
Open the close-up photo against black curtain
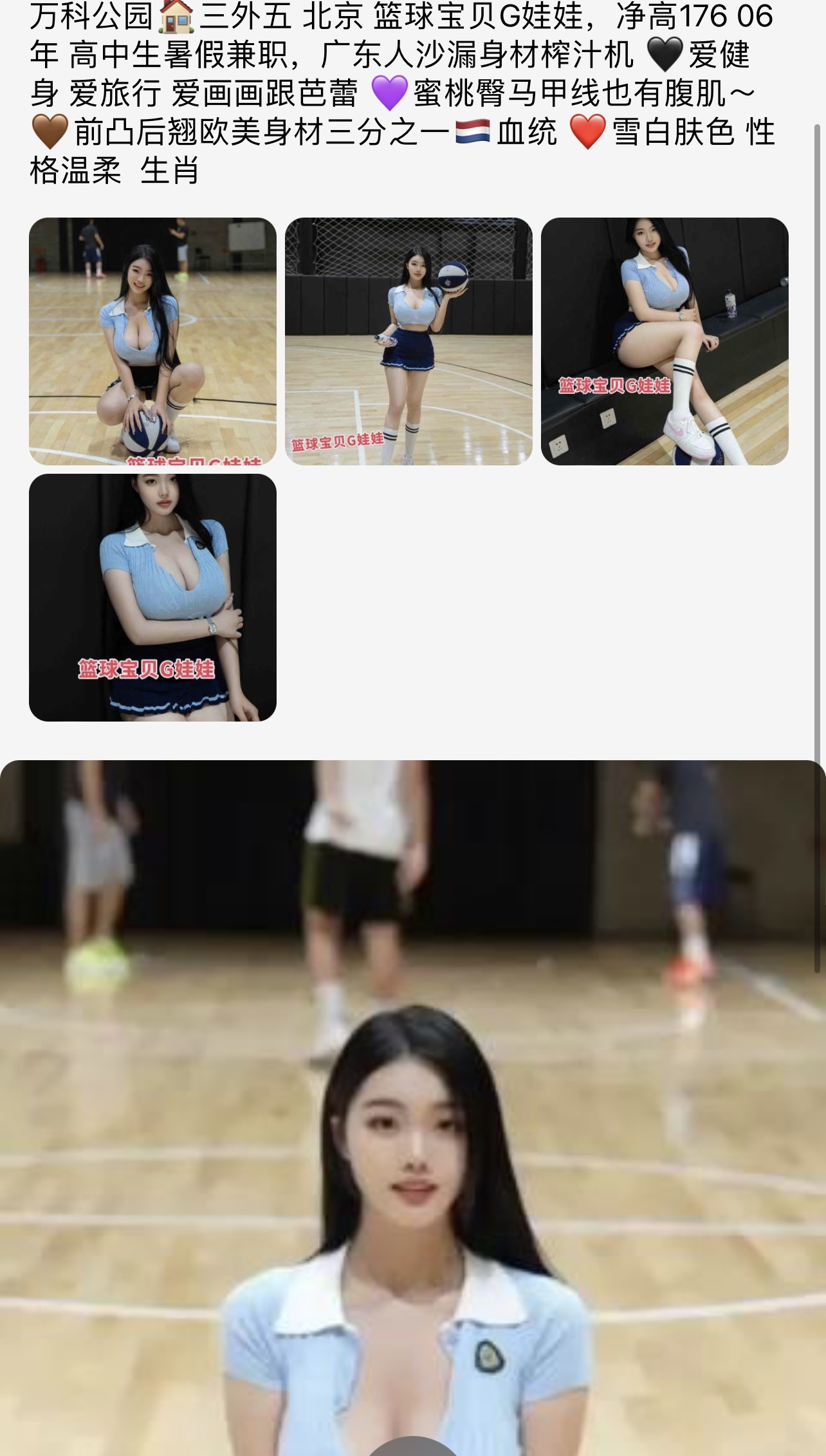tap(152, 597)
